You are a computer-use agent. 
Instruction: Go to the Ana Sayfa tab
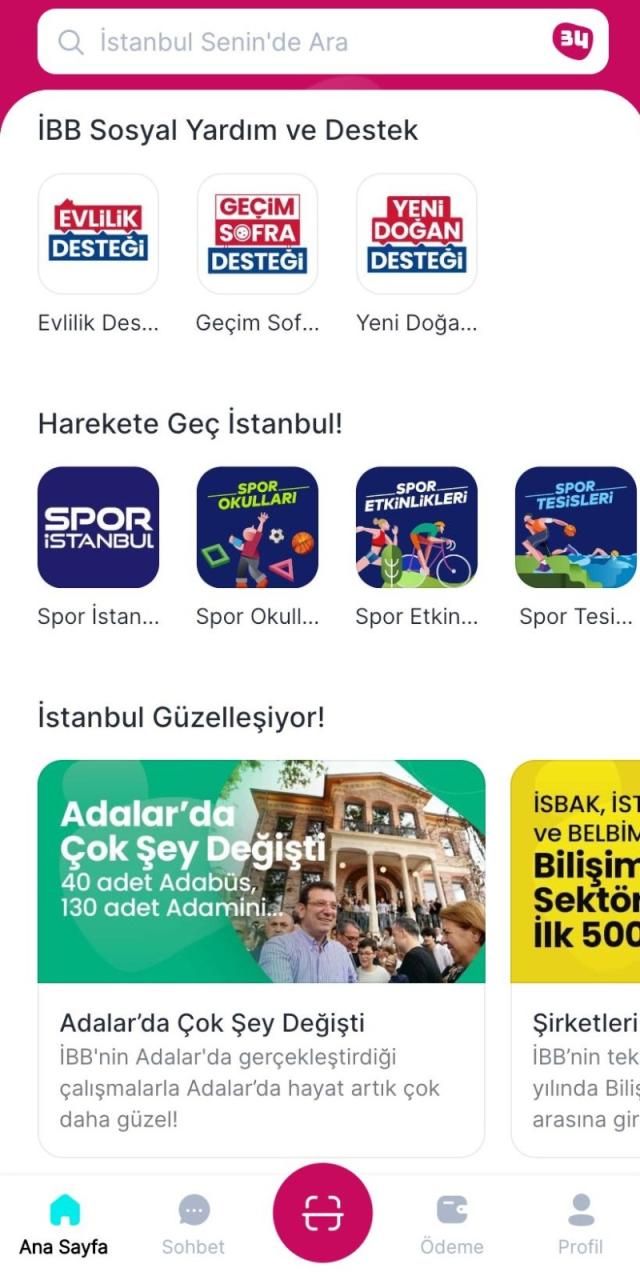pos(64,1225)
